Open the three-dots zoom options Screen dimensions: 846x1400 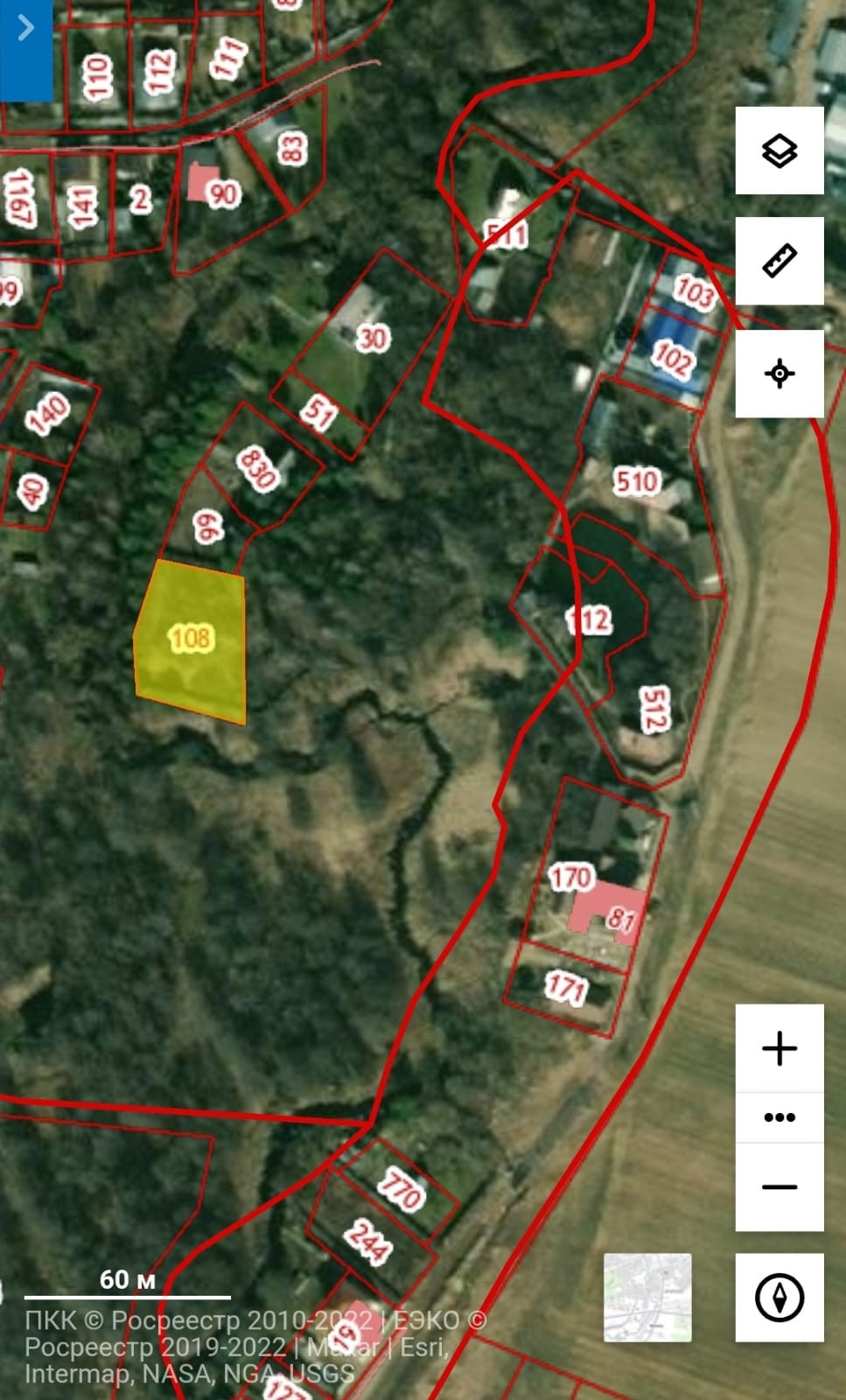(x=779, y=1117)
